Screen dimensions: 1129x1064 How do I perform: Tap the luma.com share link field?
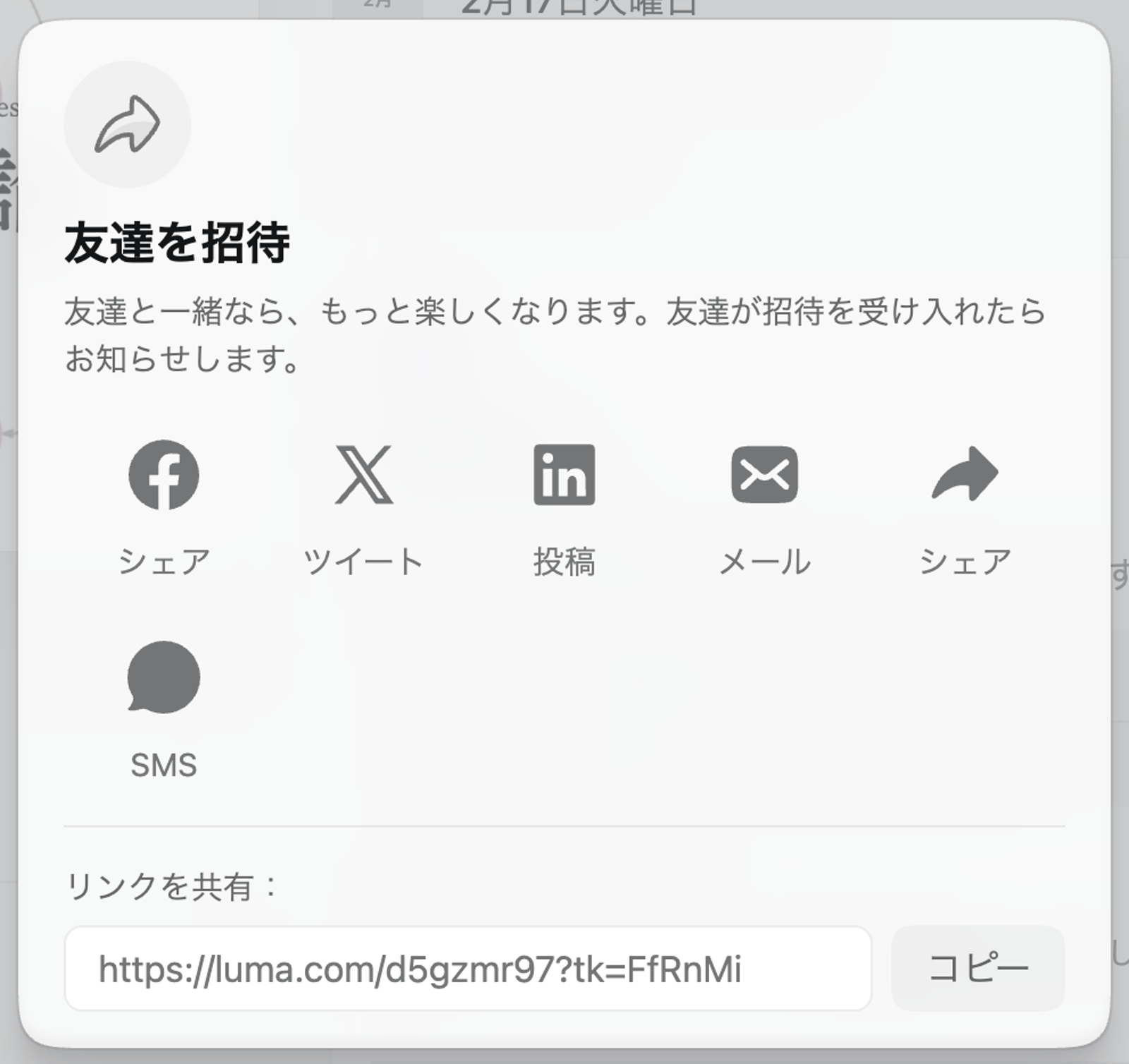tap(467, 969)
